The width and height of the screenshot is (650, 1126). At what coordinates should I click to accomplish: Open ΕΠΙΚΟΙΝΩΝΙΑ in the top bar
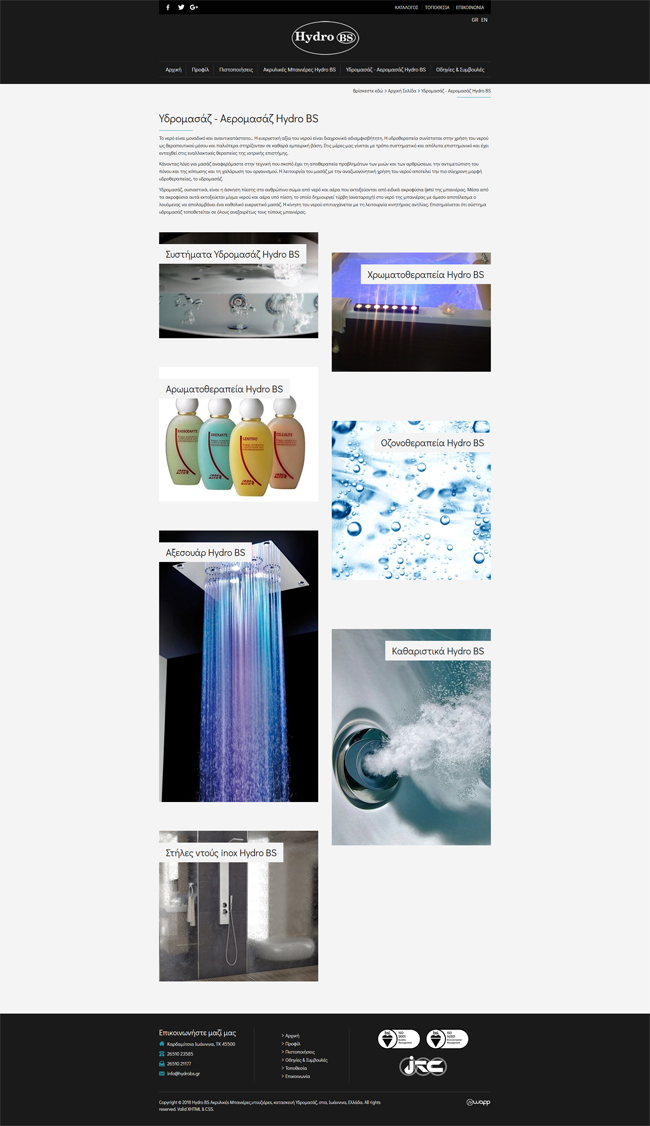[470, 7]
